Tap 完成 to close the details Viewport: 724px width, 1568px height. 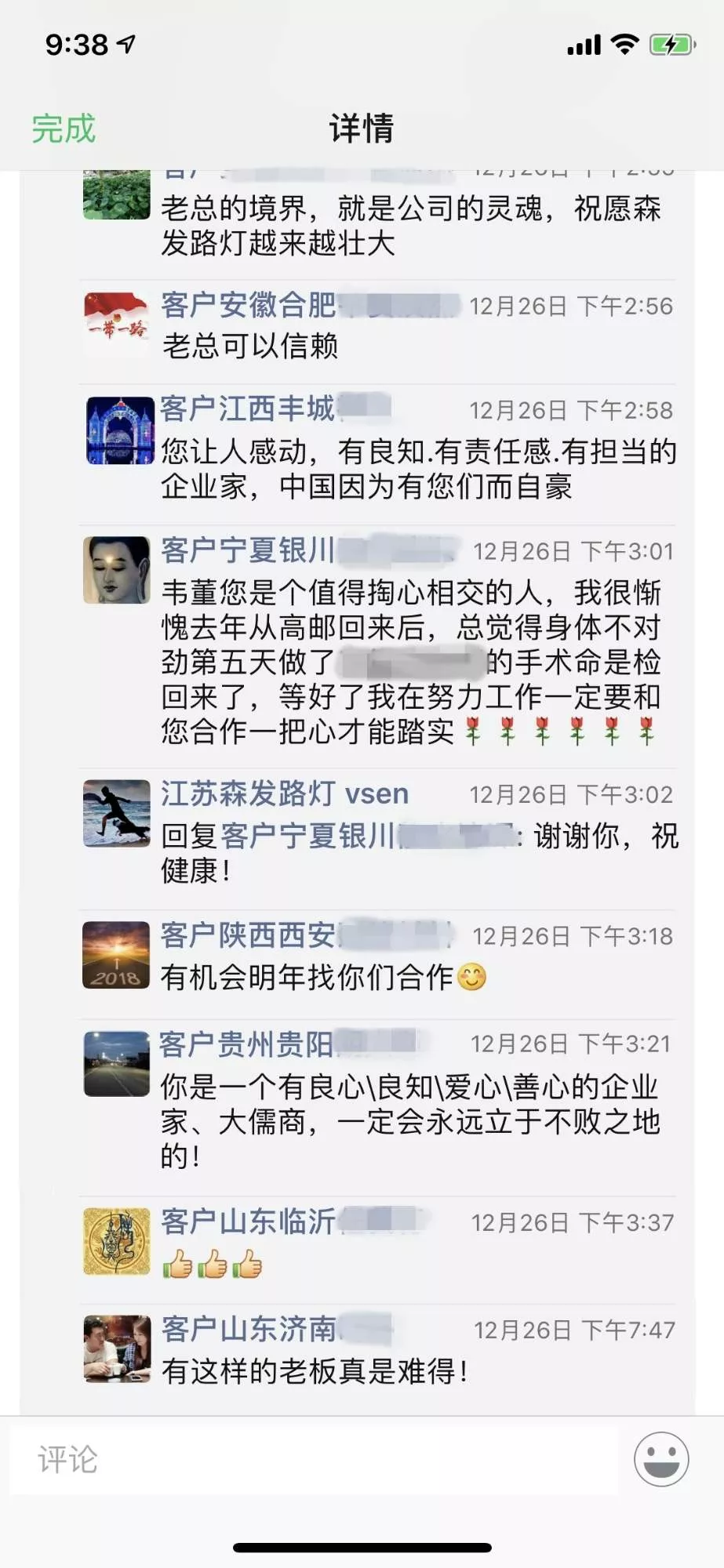point(64,129)
